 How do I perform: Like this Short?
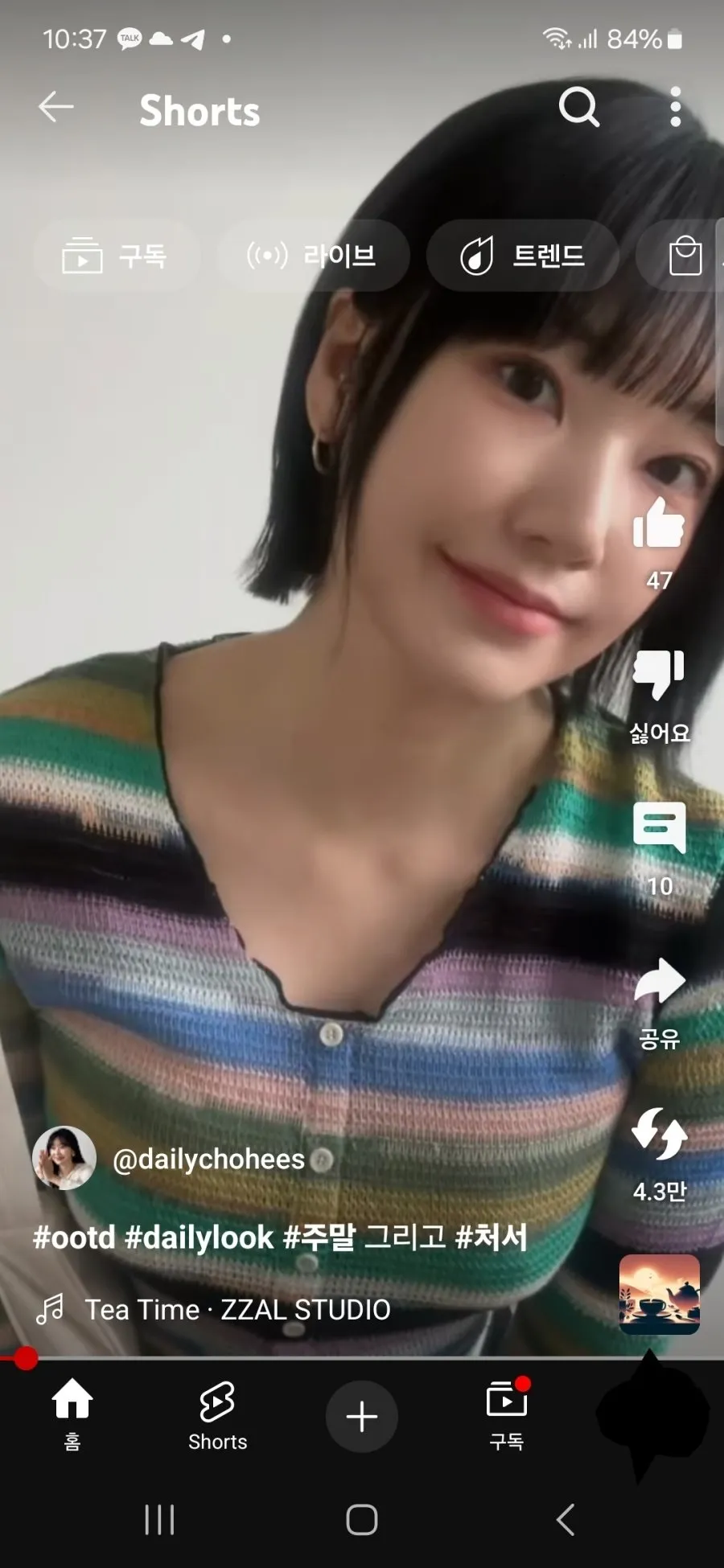click(x=659, y=524)
